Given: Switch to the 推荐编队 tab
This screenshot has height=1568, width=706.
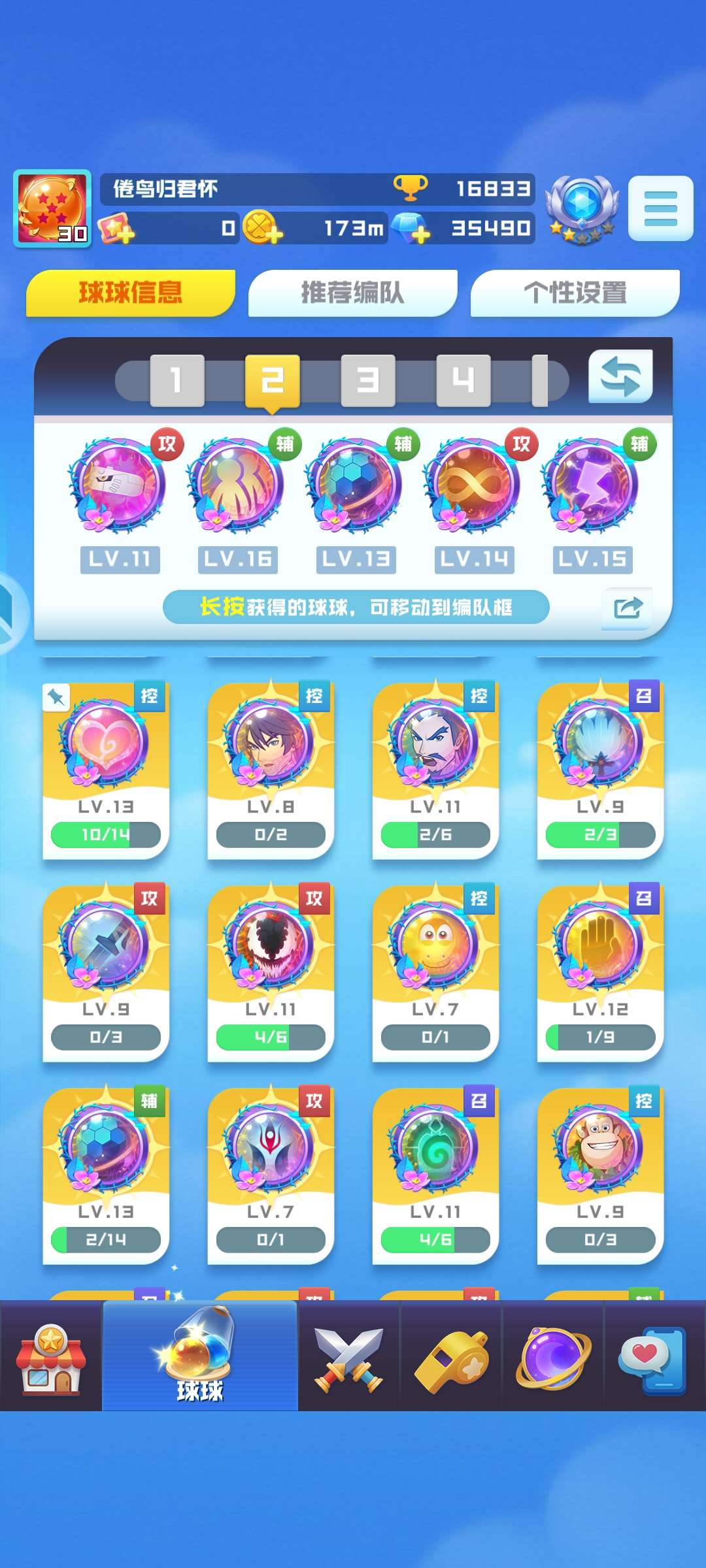Looking at the screenshot, I should (x=352, y=293).
